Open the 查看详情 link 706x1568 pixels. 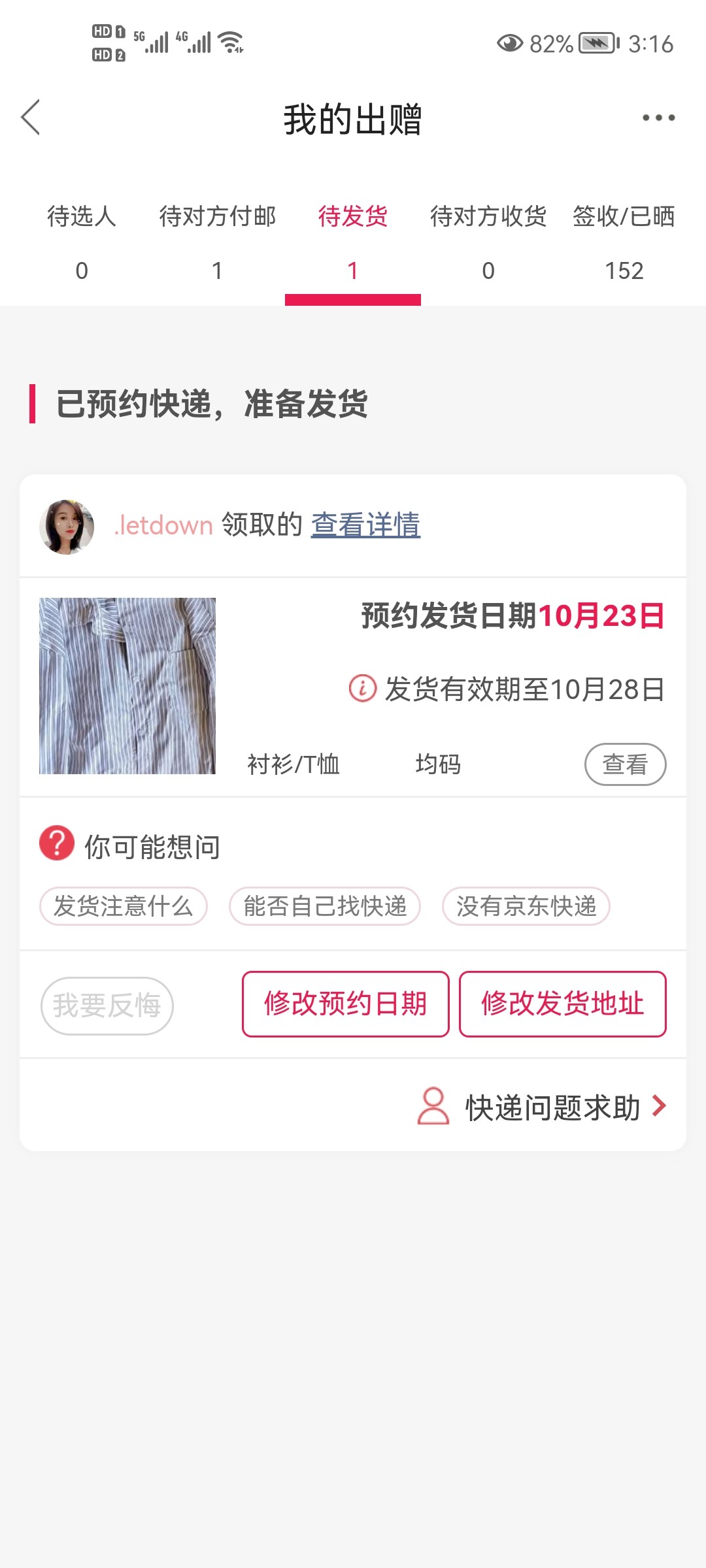(x=365, y=525)
